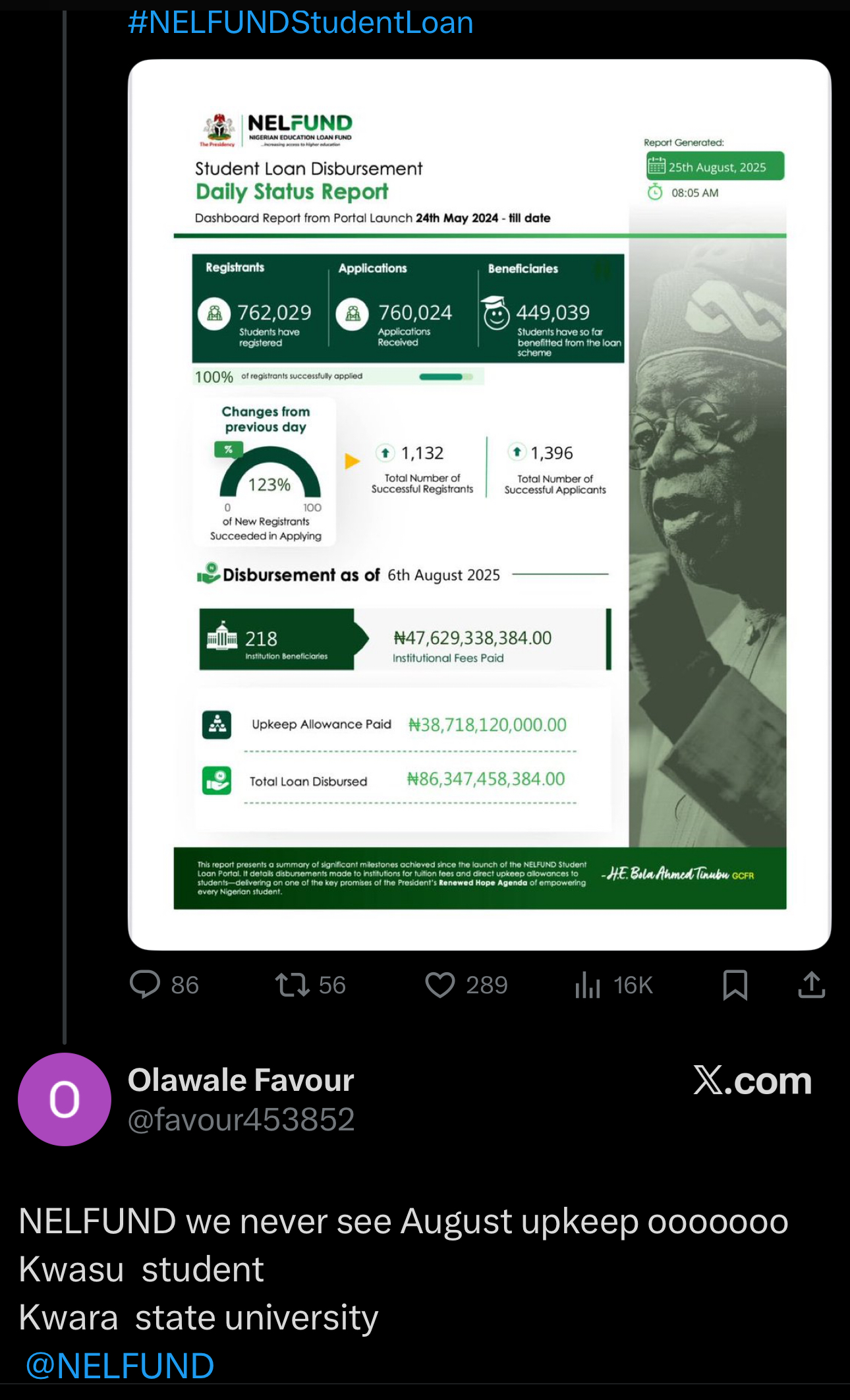Share the post via share icon
The width and height of the screenshot is (850, 1400).
tap(811, 985)
